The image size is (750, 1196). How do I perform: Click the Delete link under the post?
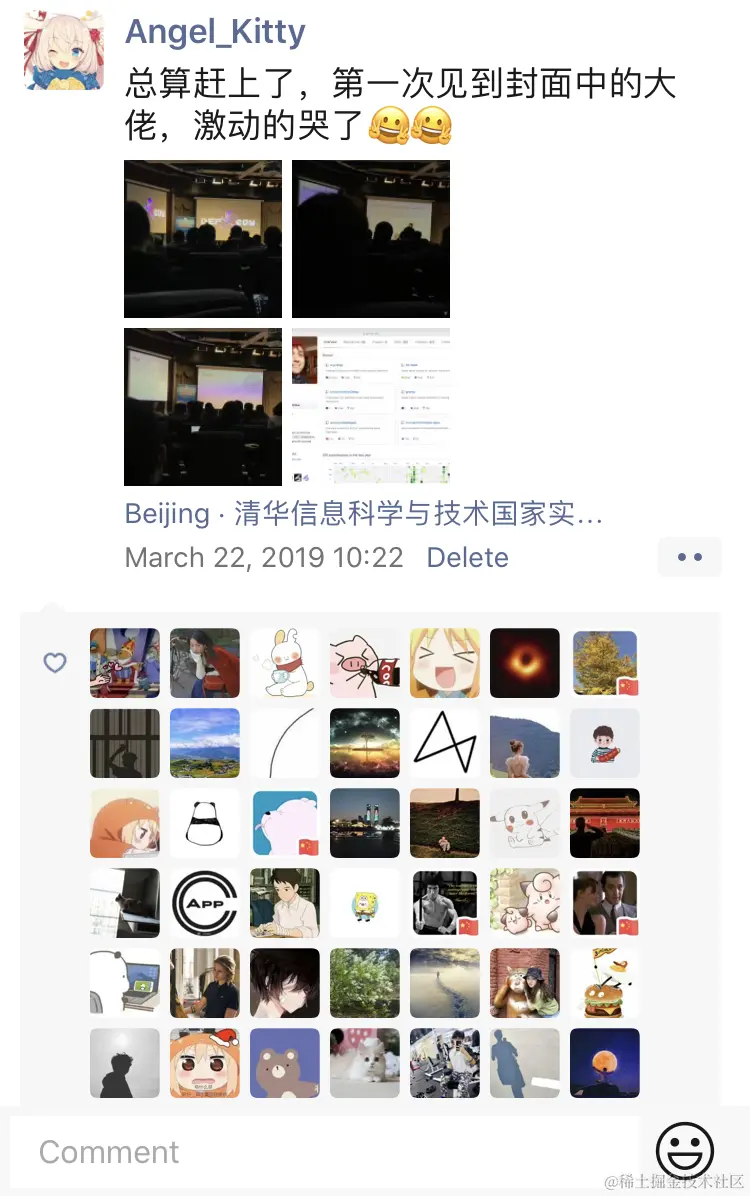click(x=467, y=557)
